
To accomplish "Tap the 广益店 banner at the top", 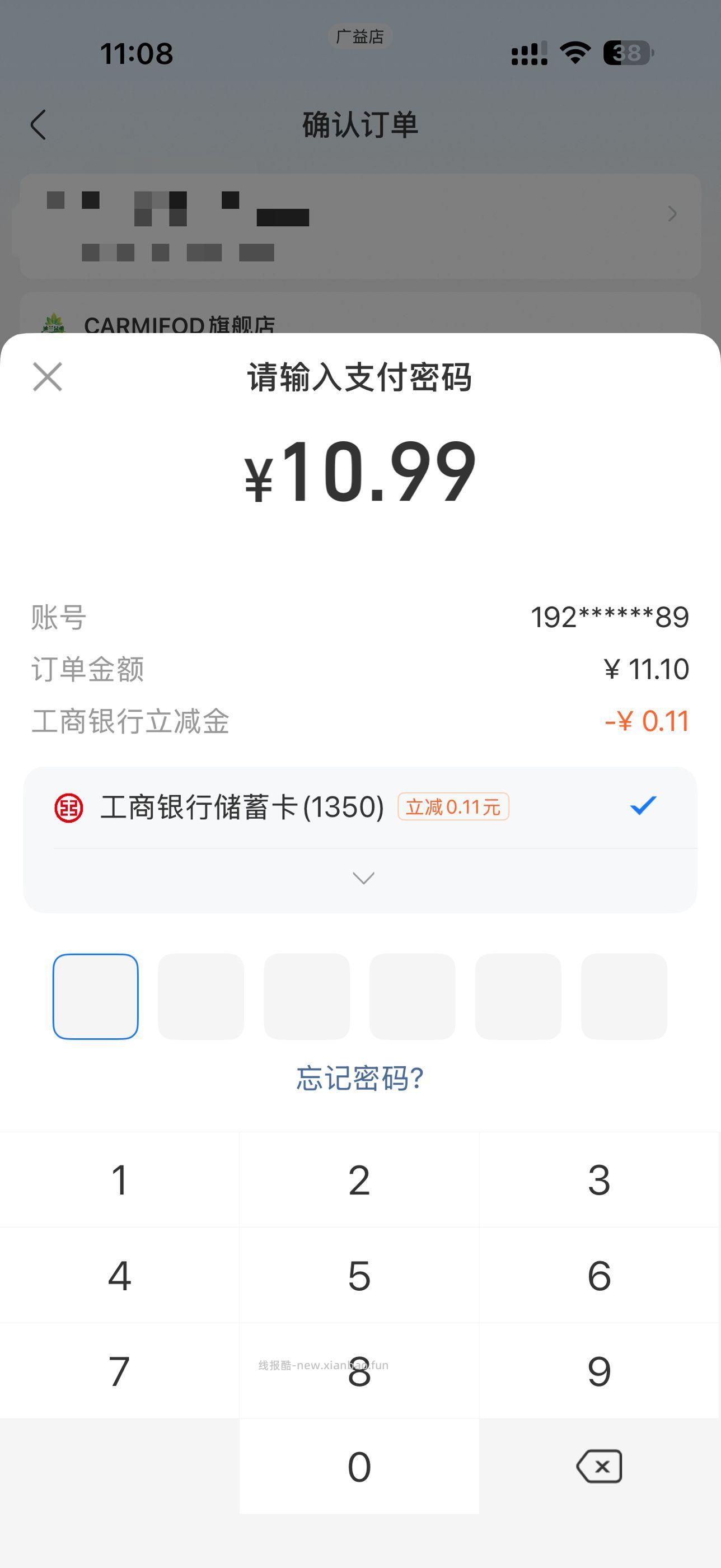I will tap(360, 36).
